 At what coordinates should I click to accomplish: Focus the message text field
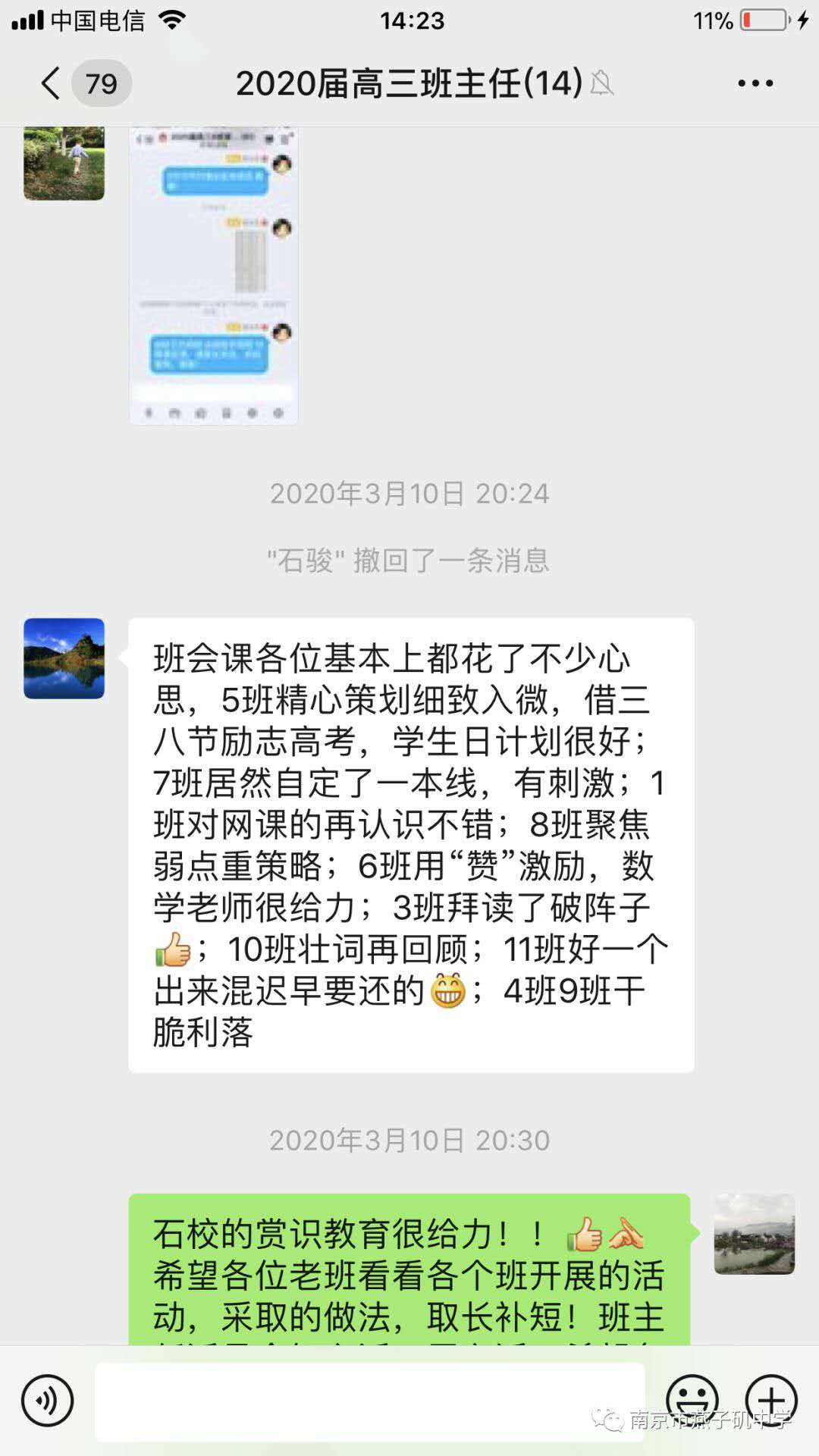pyautogui.click(x=369, y=1401)
